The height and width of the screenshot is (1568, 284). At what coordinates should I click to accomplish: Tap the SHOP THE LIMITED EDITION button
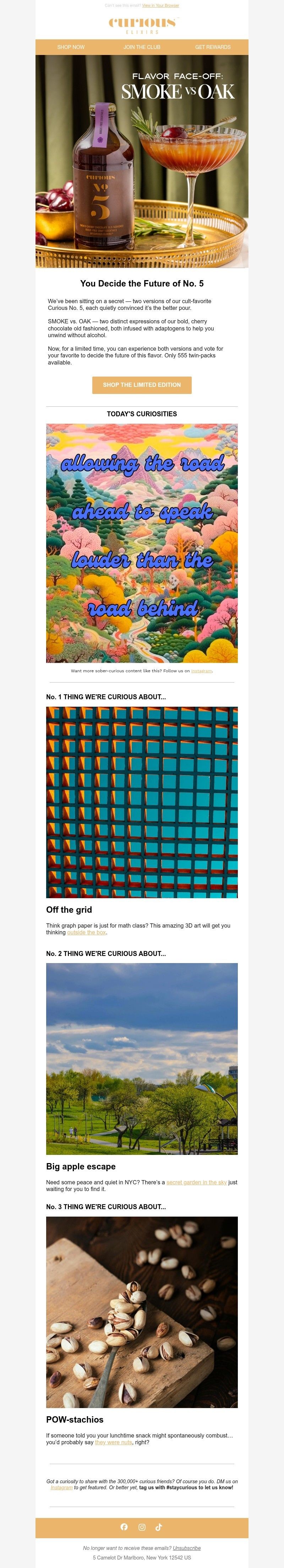[141, 385]
